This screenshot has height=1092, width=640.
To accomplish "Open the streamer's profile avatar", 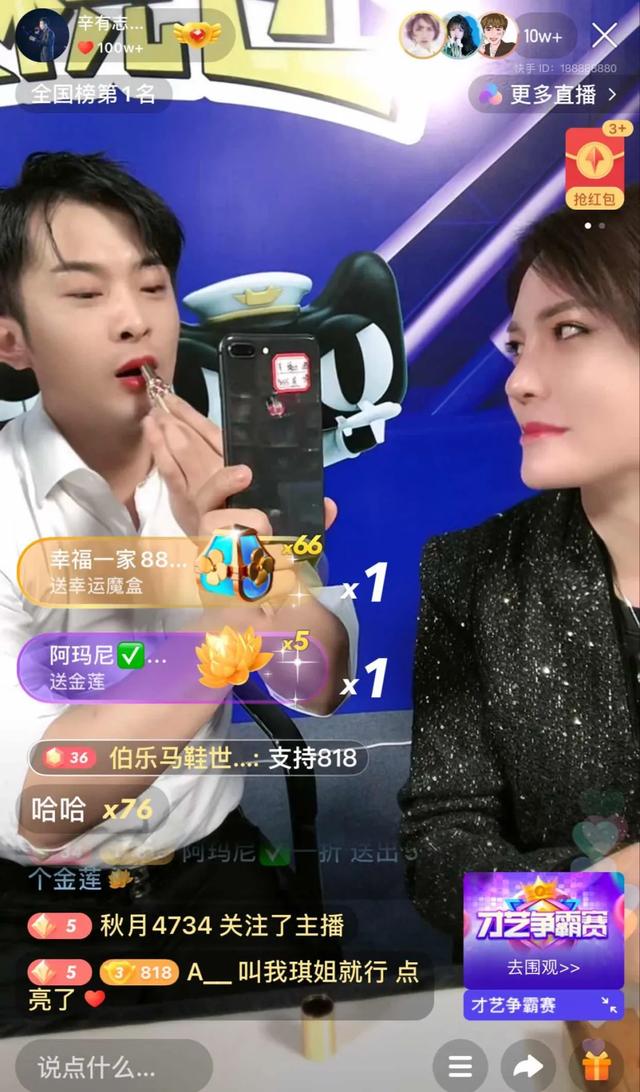I will (x=43, y=36).
